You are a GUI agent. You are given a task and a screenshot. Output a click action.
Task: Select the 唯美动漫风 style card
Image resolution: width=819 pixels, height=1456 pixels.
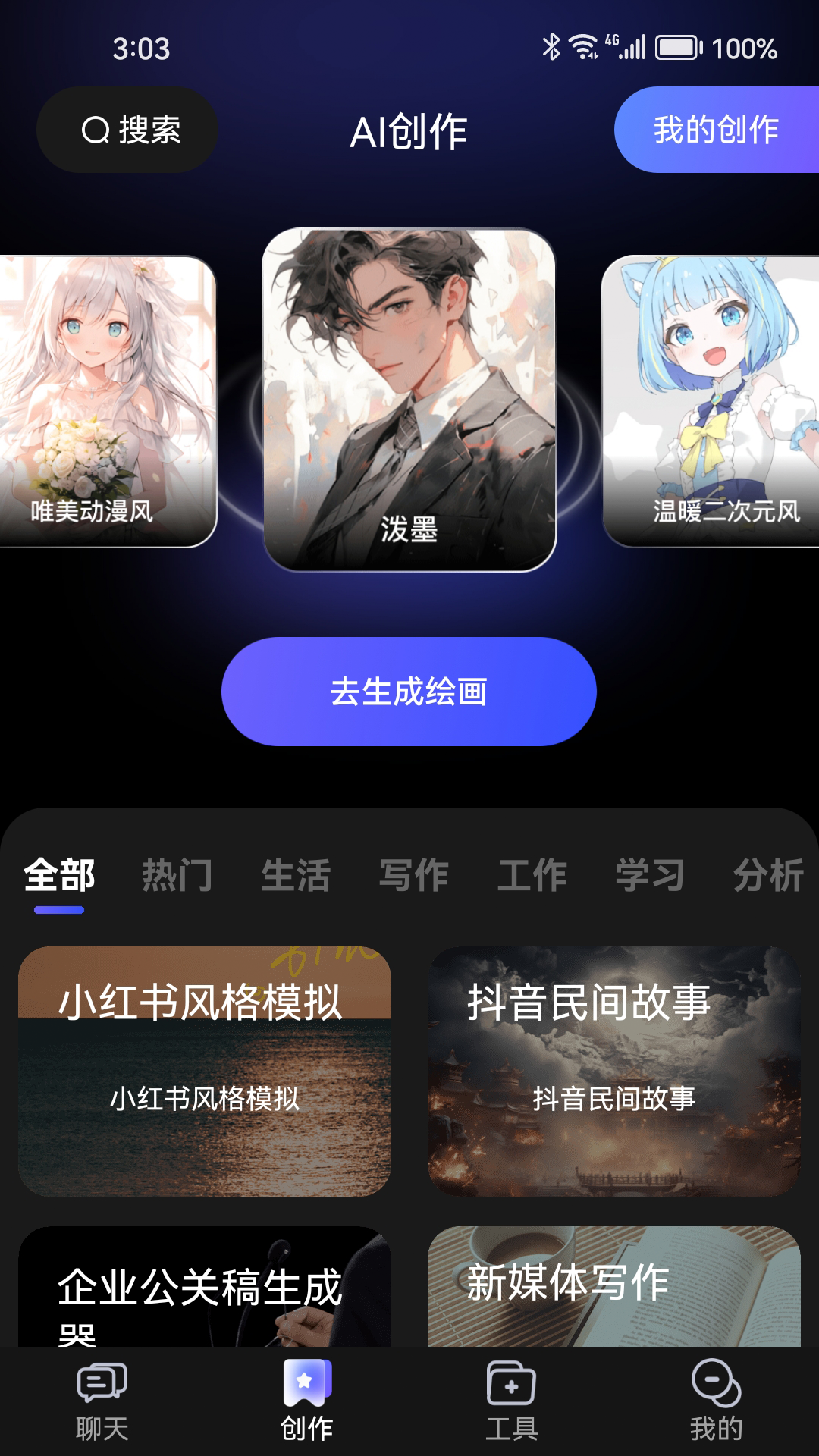[x=106, y=402]
